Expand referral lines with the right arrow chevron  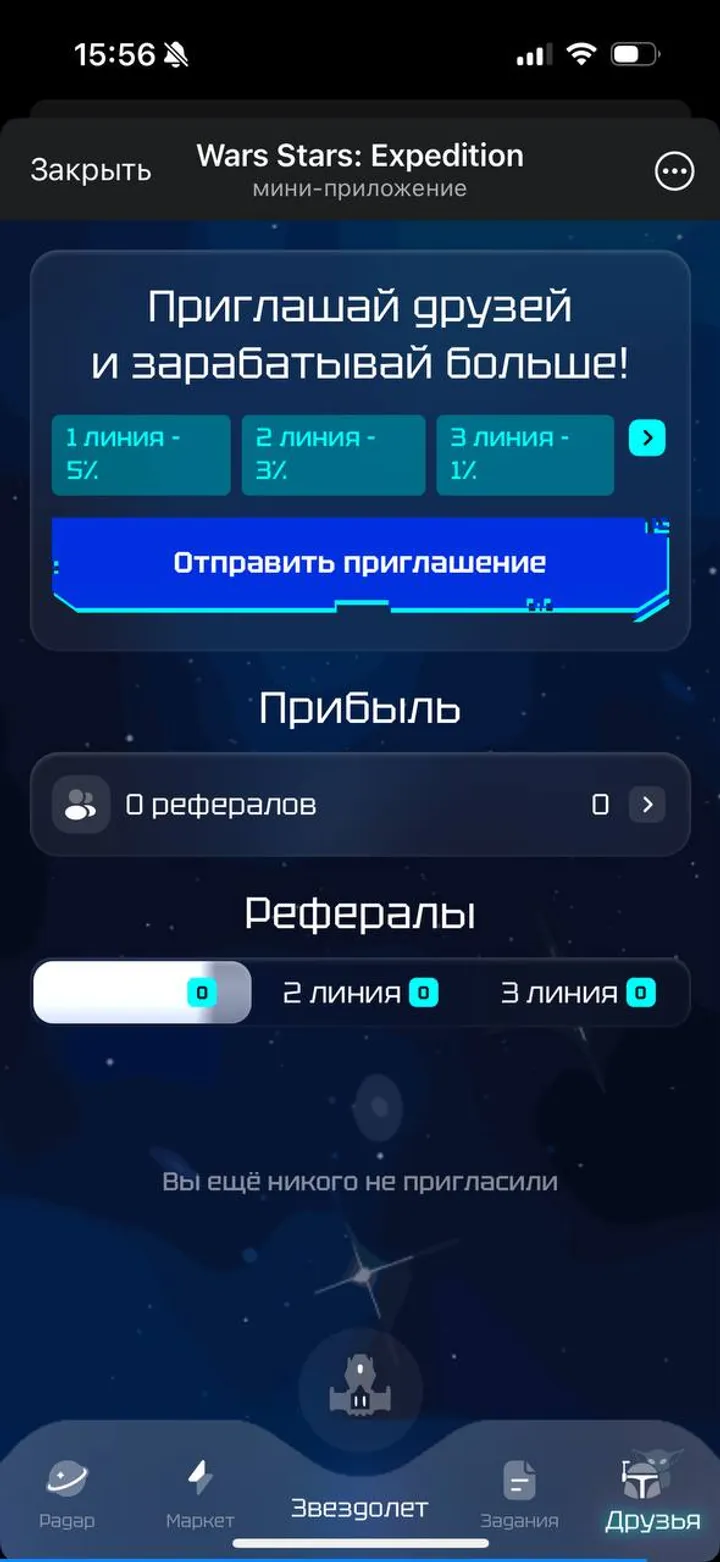tap(647, 437)
